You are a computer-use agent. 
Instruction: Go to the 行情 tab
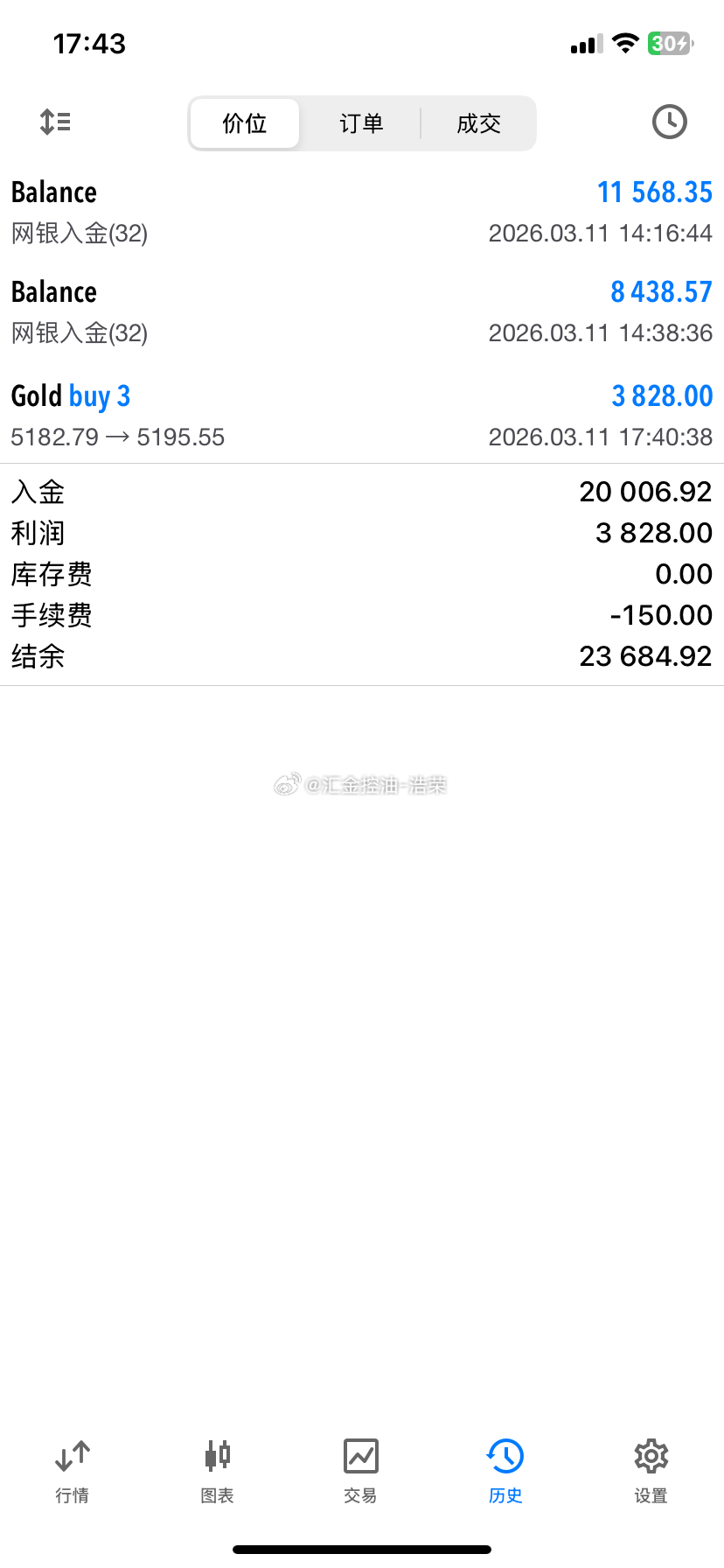pyautogui.click(x=73, y=1471)
